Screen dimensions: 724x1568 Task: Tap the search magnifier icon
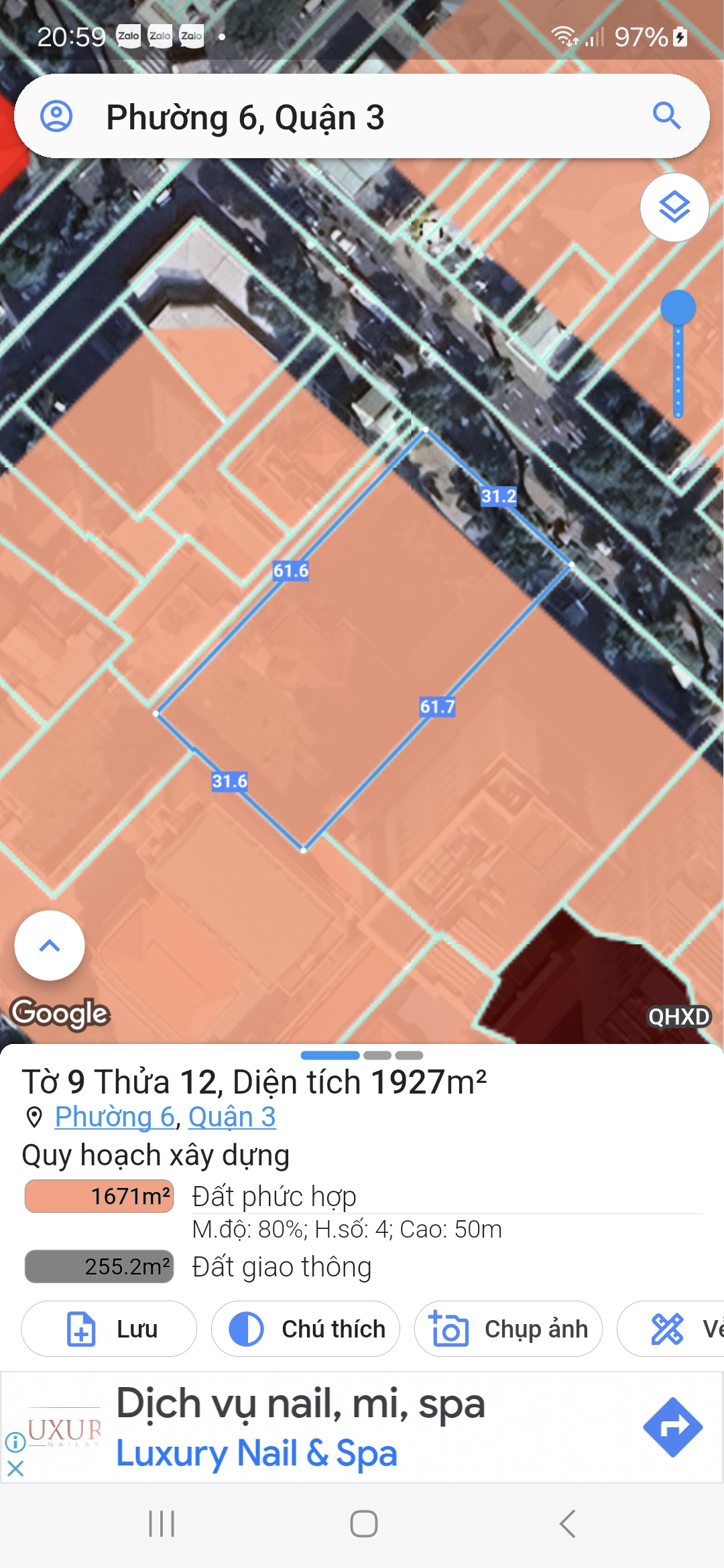666,116
